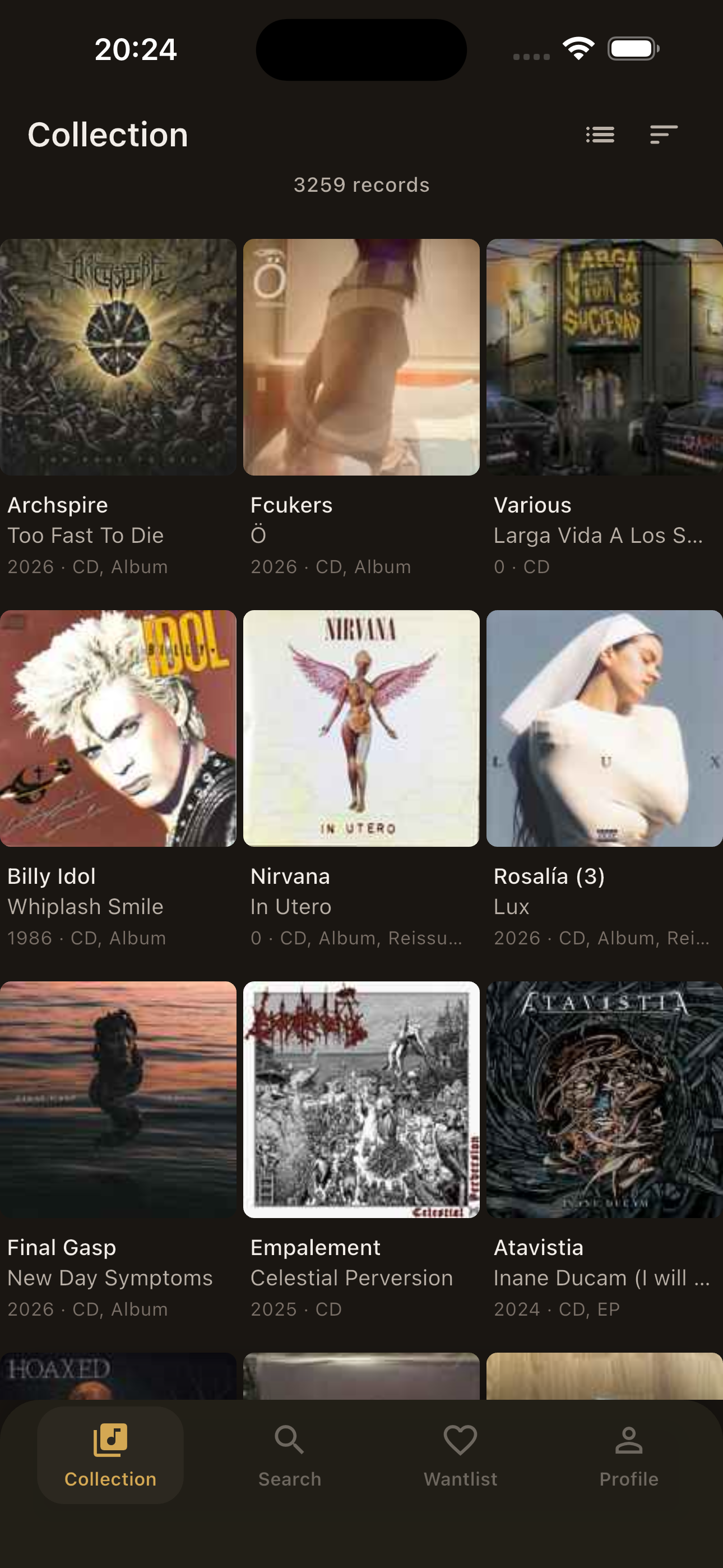
Task: Tap the Wi-Fi status indicator
Action: pos(578,48)
